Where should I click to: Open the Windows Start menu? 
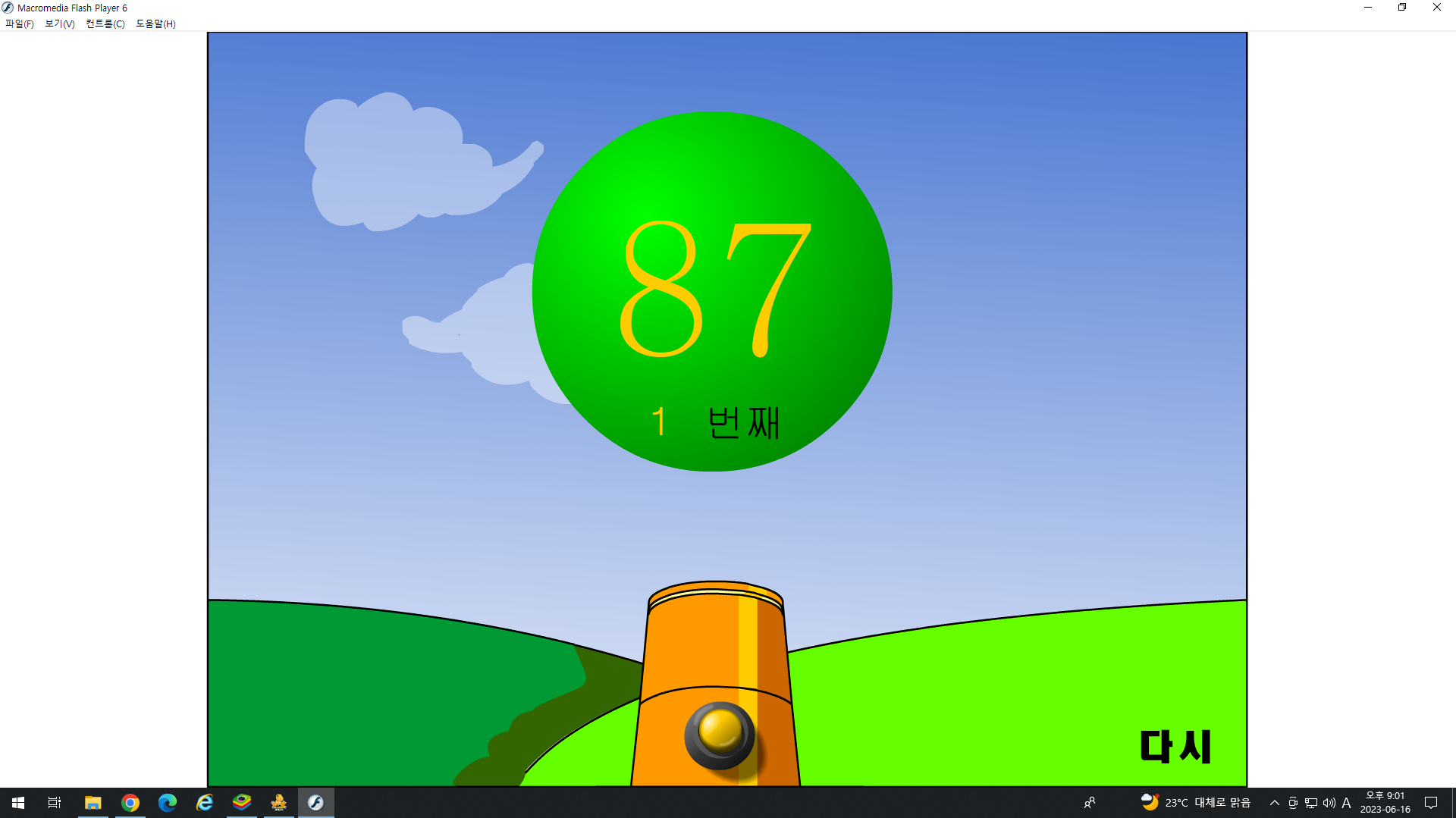tap(18, 802)
